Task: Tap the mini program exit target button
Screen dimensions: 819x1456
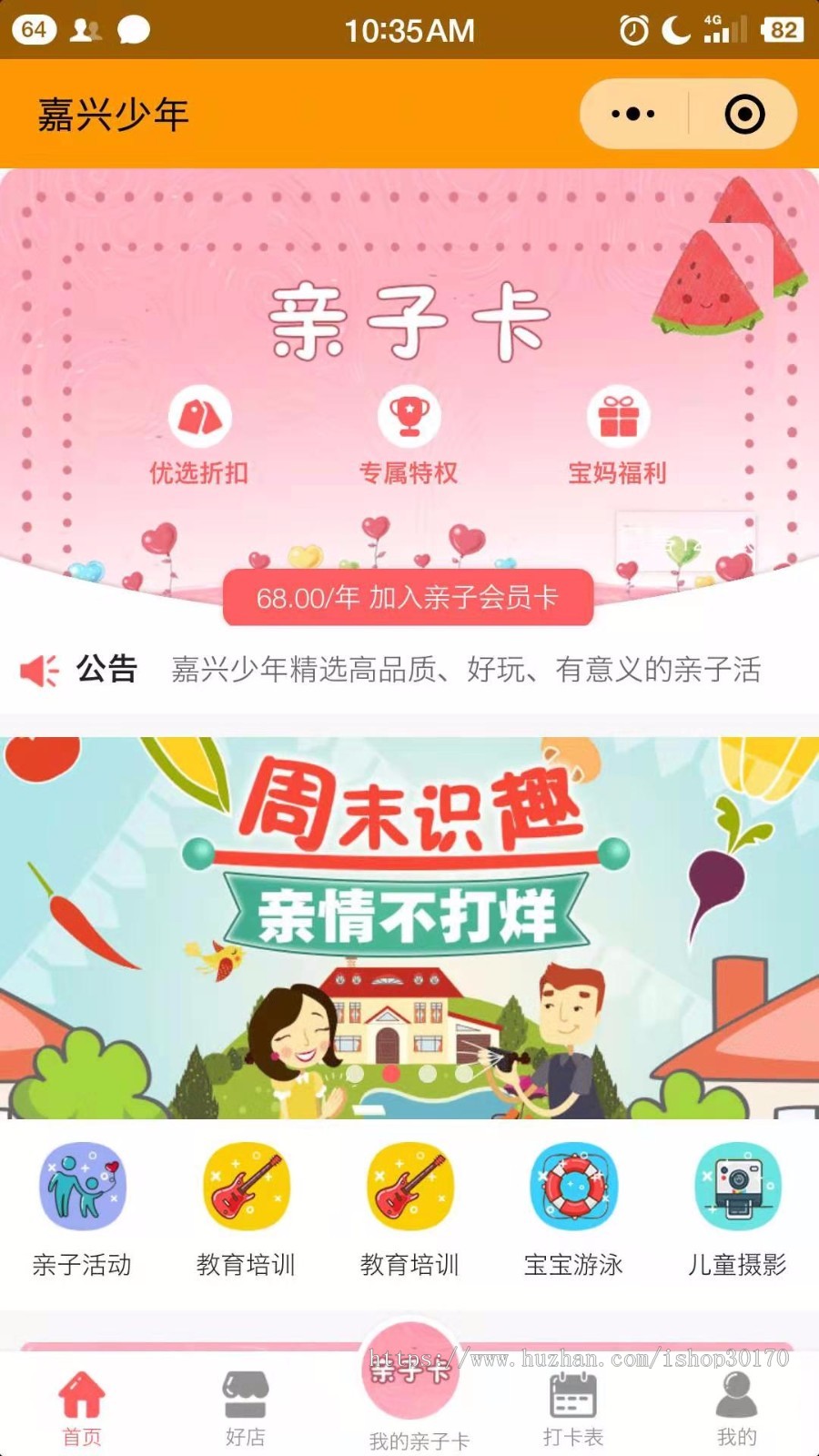Action: coord(746,114)
